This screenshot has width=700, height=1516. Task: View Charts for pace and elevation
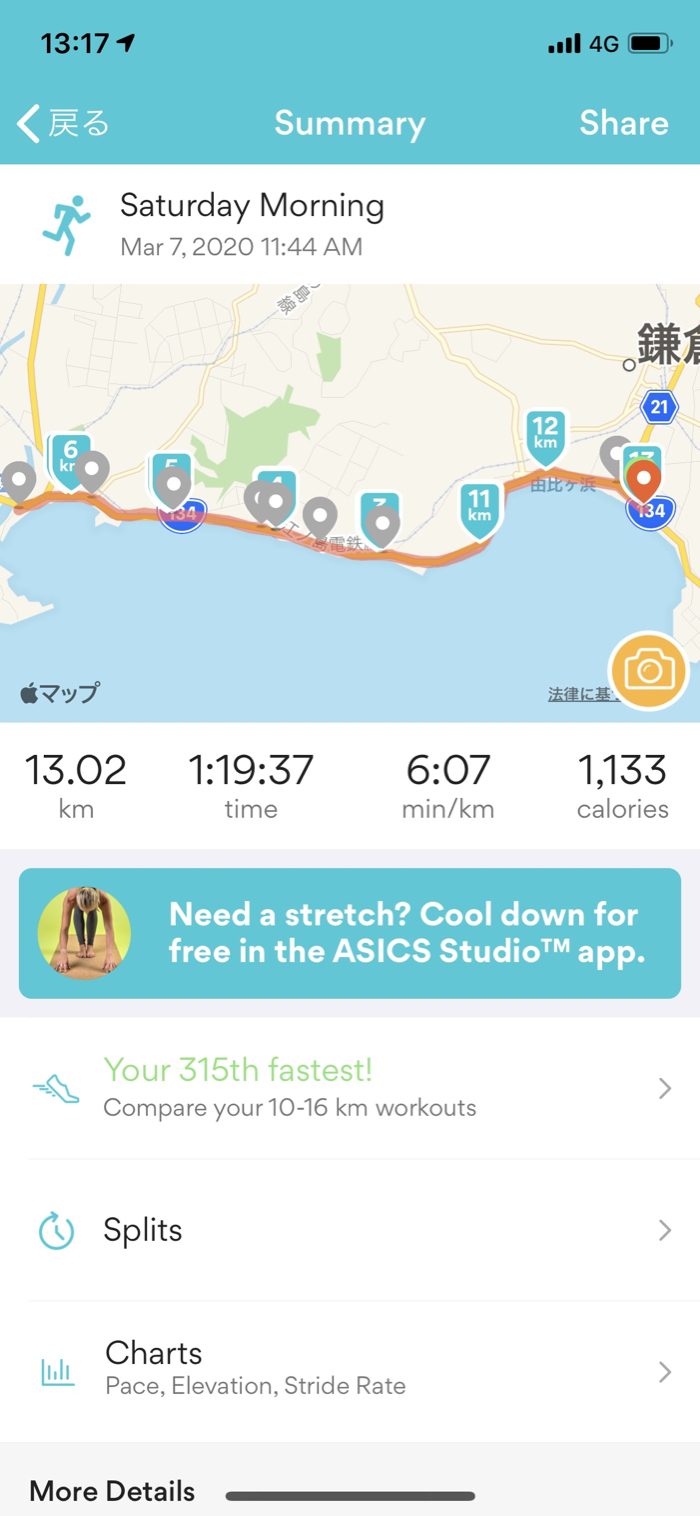coord(350,1370)
